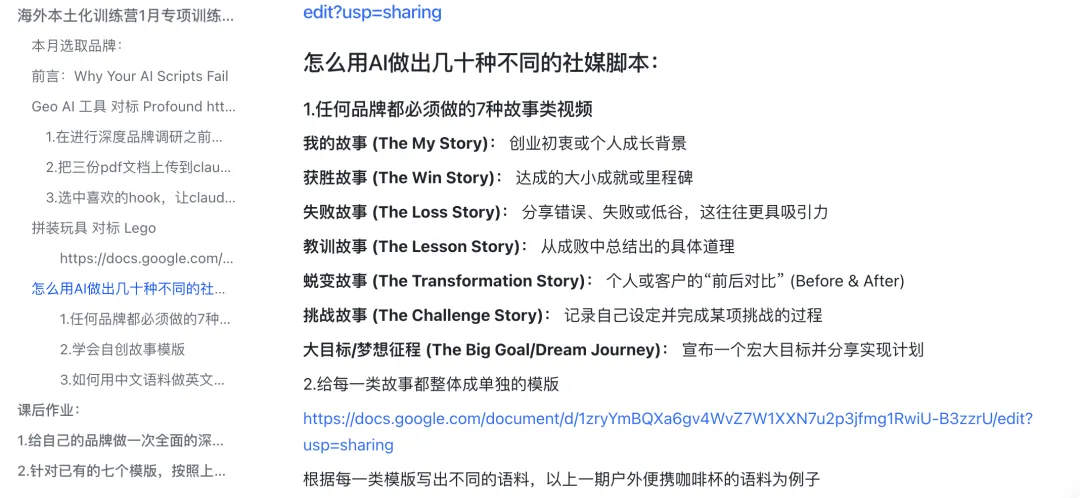Jump to 2.学会自创故事模版 in outline

point(122,349)
